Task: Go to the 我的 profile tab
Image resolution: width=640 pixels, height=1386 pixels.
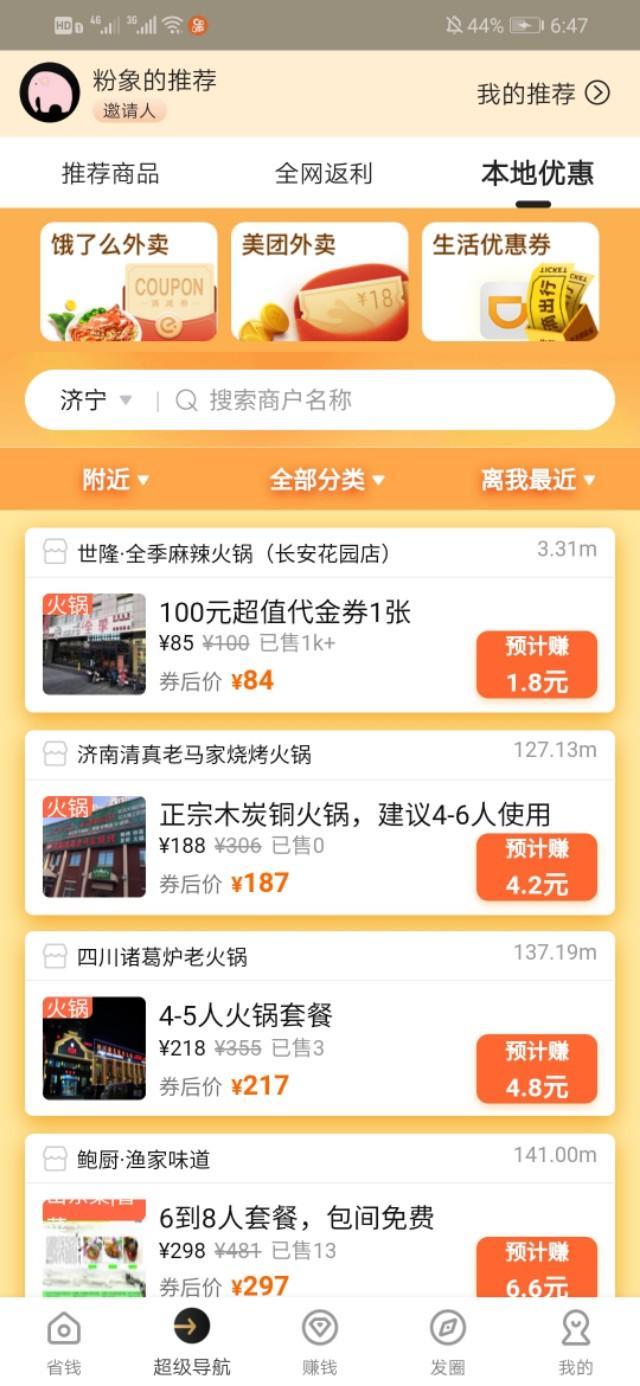Action: tap(576, 1342)
